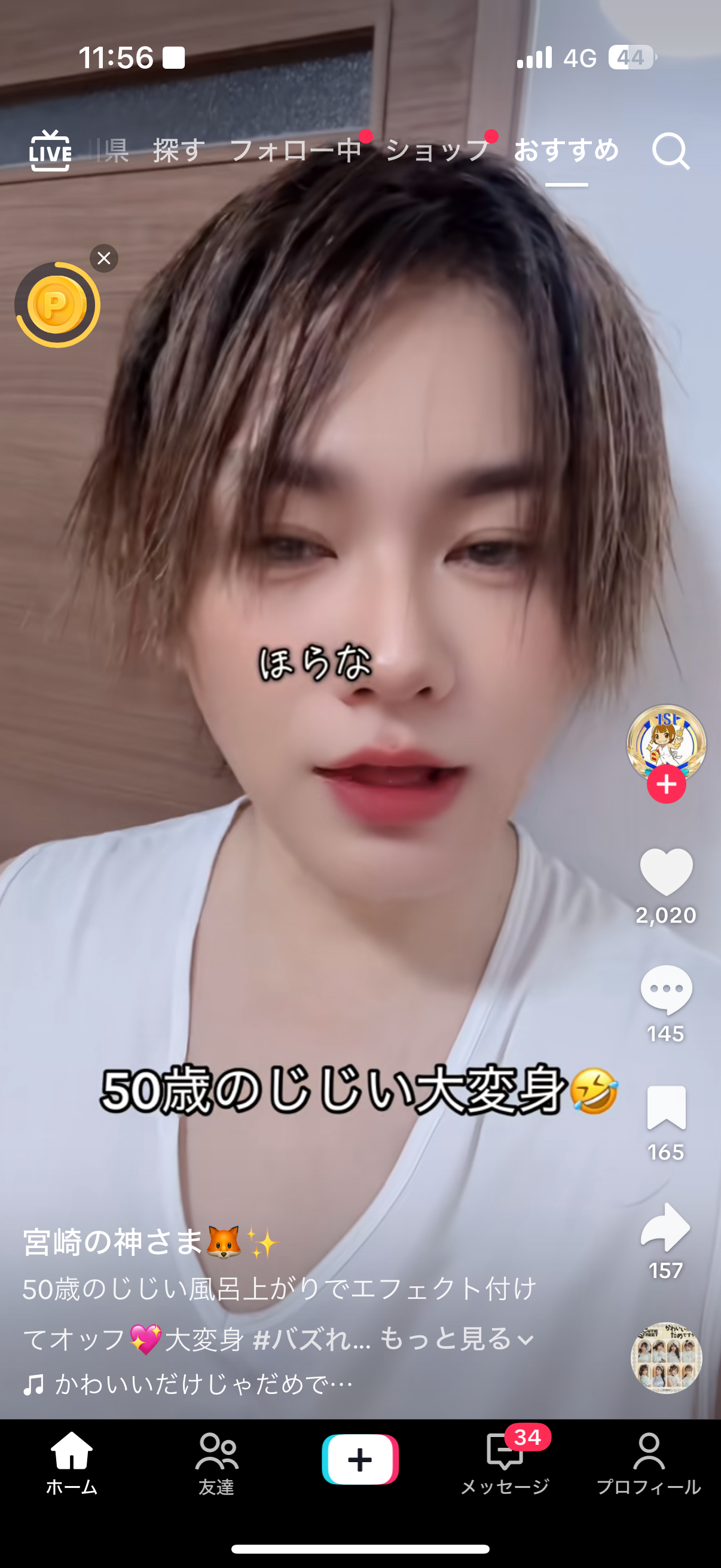Follow the creator with the plus button
721x1568 pixels.
coord(666,784)
